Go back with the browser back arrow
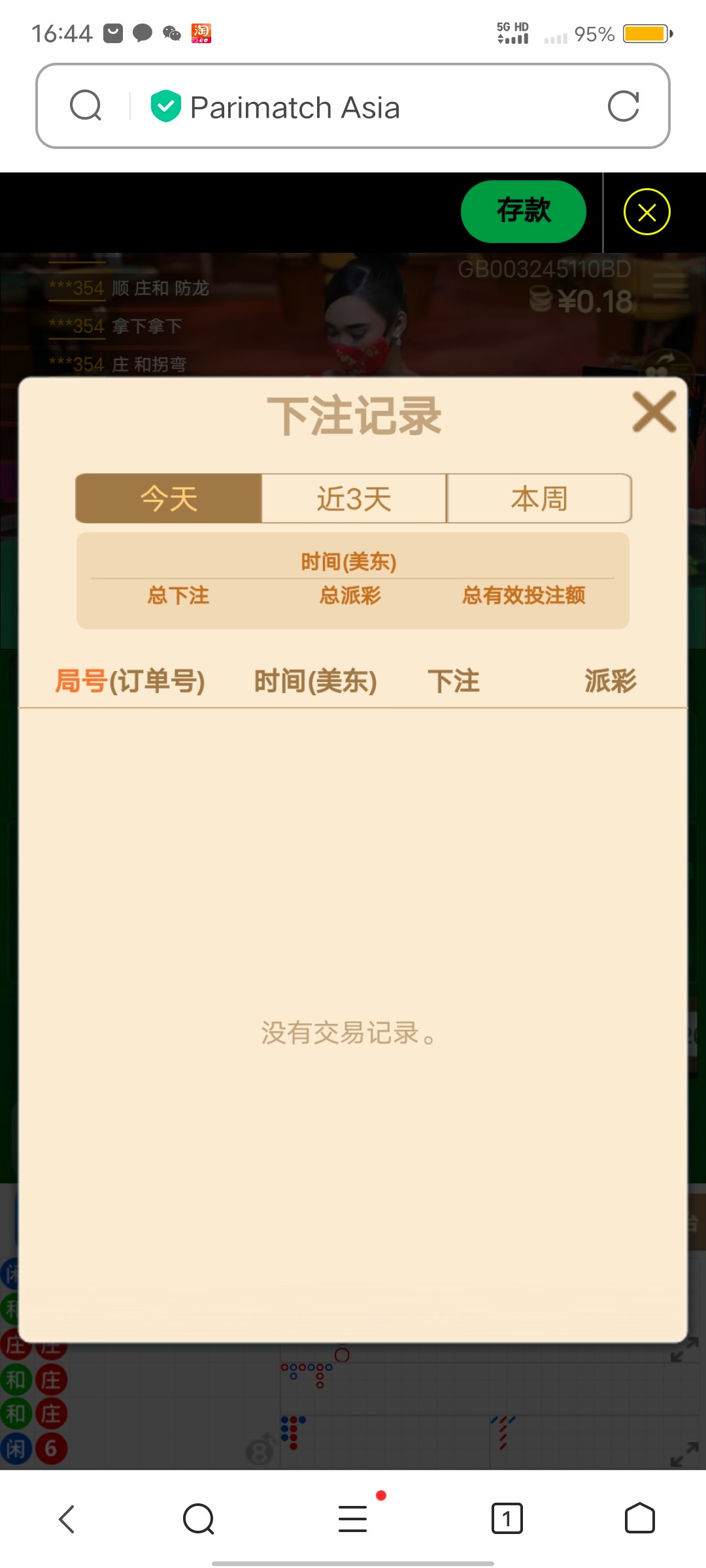This screenshot has height=1568, width=706. (67, 1518)
